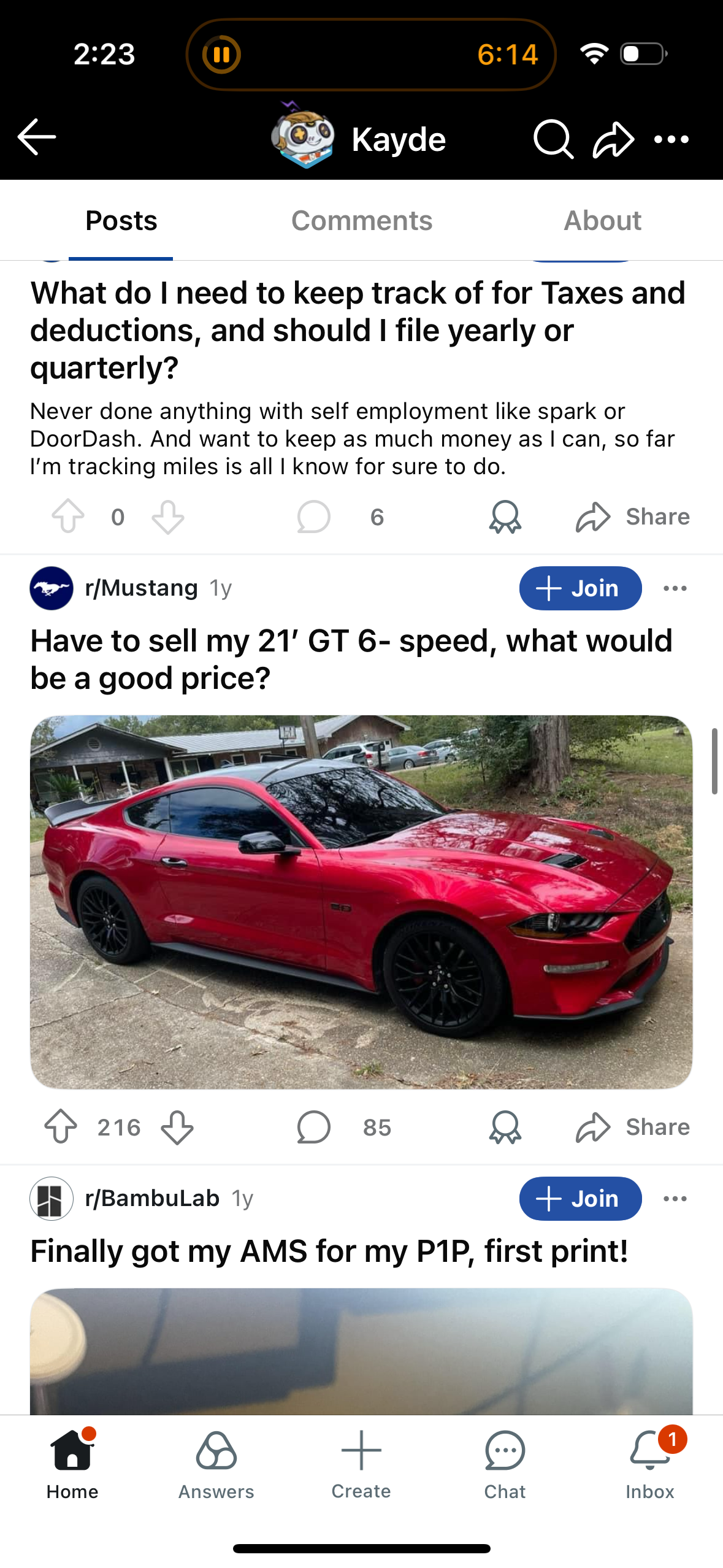723x1568 pixels.
Task: Check the Inbox notifications
Action: (x=649, y=1464)
